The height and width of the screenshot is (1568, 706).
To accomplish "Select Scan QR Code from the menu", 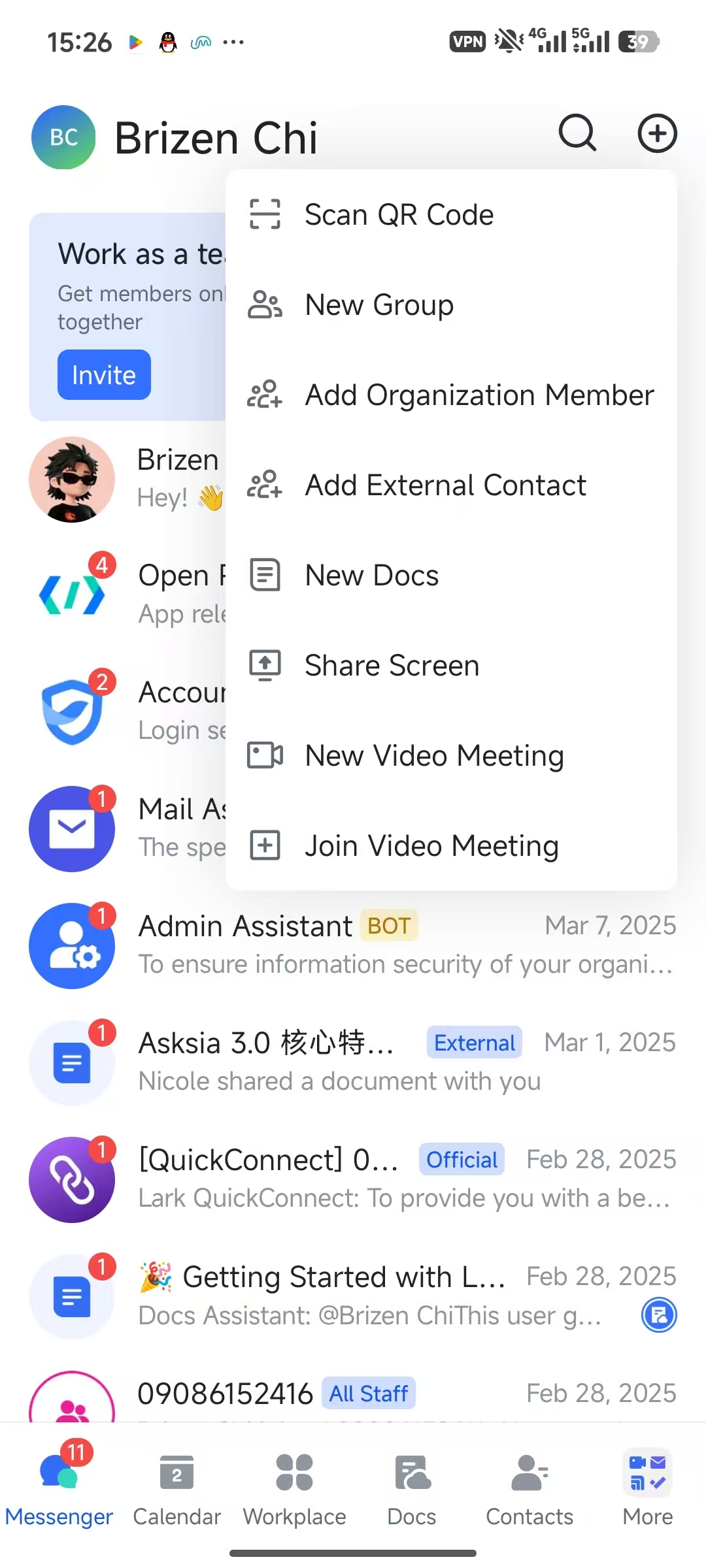I will [399, 215].
